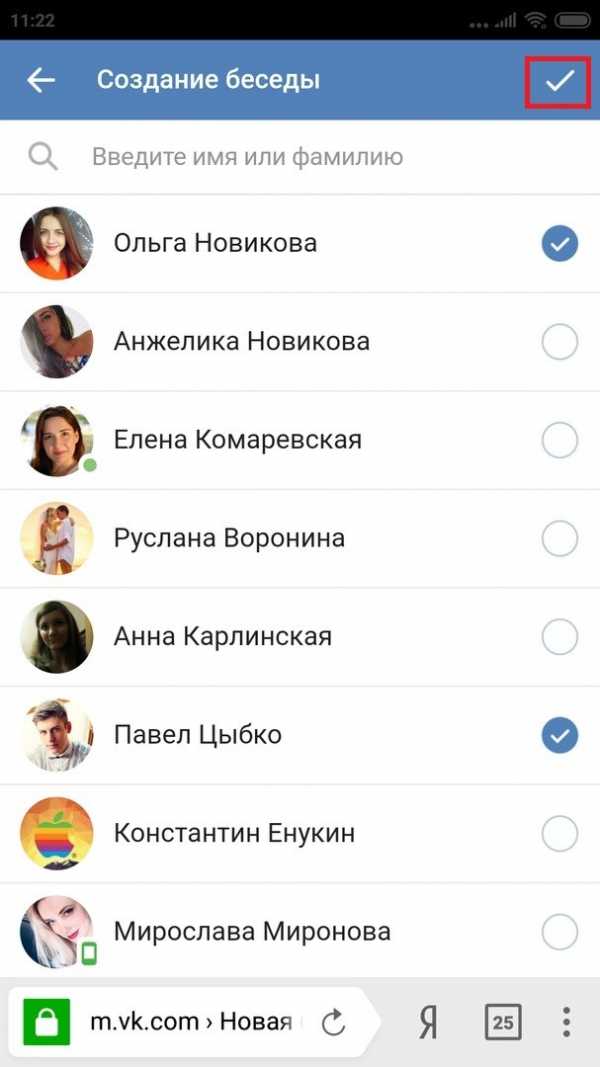Tap the Yandex Я button
Viewport: 600px width, 1067px height.
coord(428,1022)
